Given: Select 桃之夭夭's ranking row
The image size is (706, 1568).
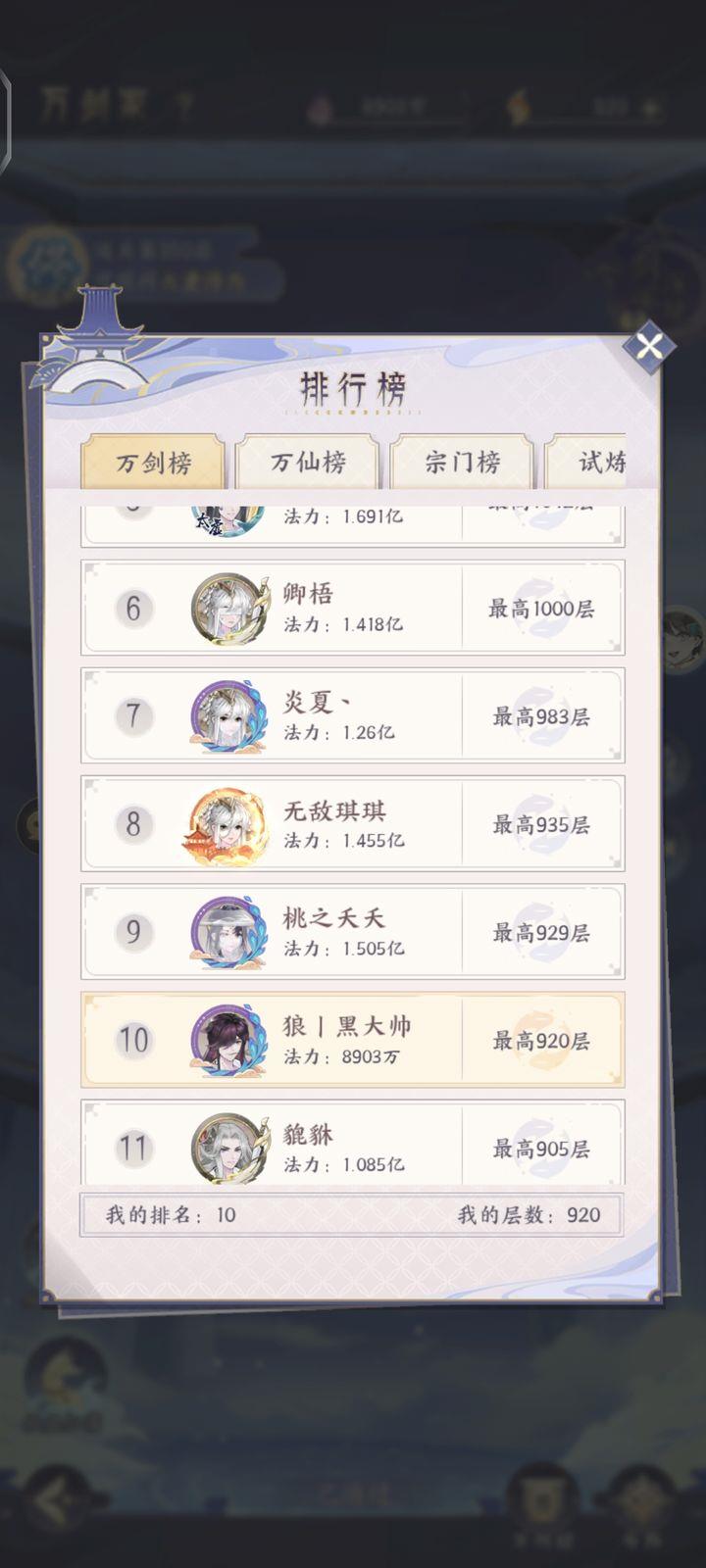Looking at the screenshot, I should pyautogui.click(x=352, y=932).
